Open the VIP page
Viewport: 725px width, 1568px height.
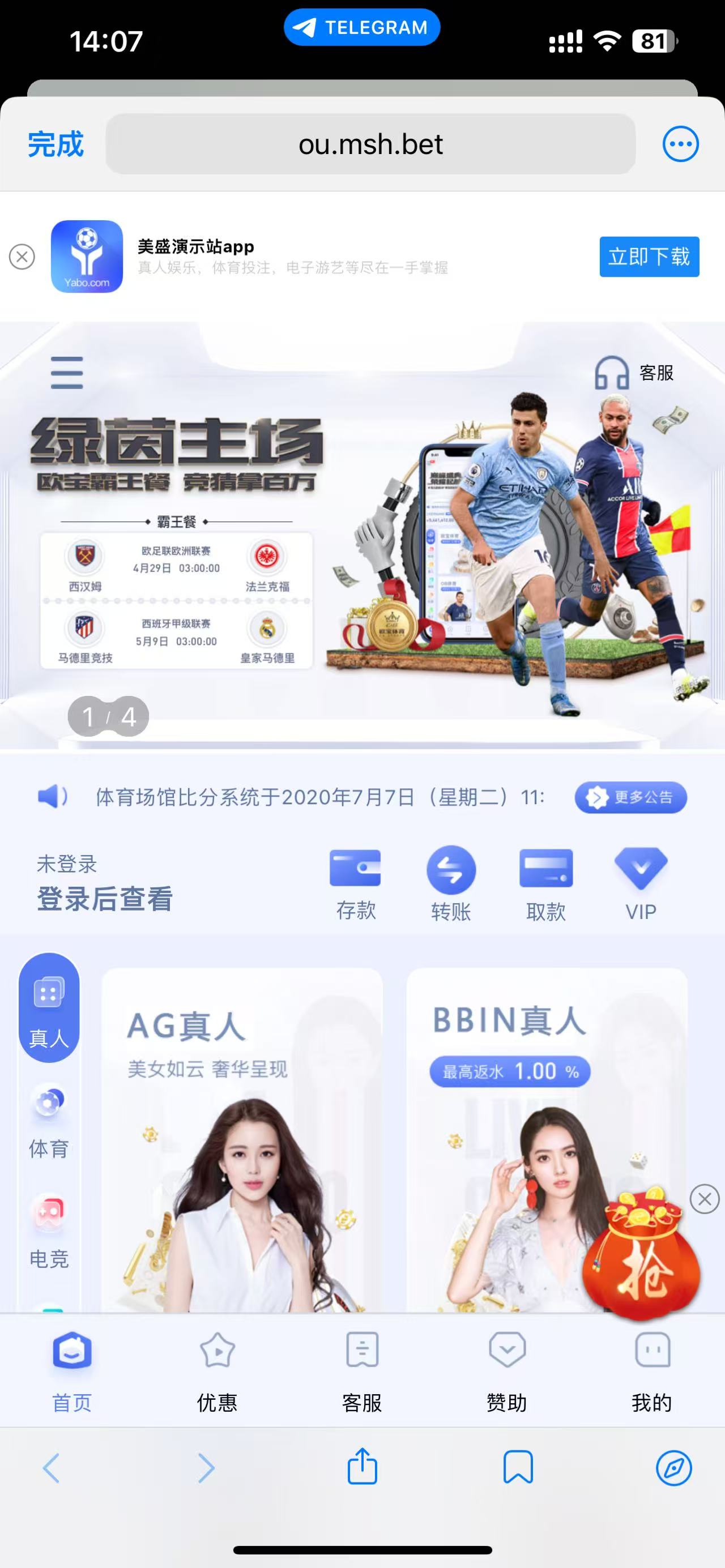641,884
